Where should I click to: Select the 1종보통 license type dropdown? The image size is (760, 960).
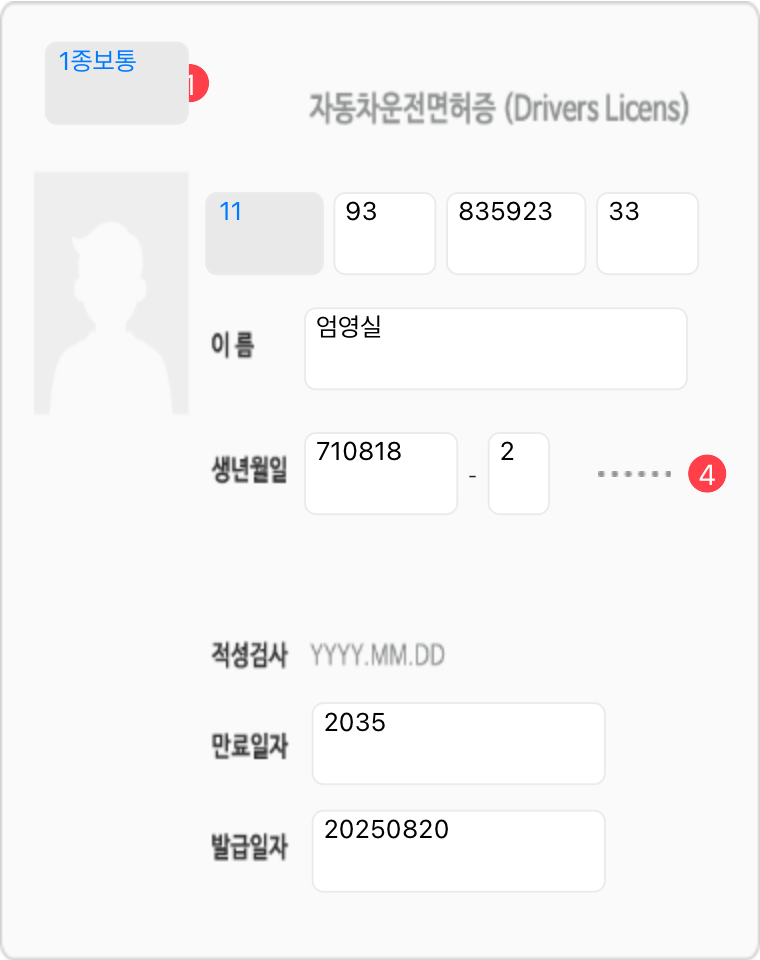[116, 83]
